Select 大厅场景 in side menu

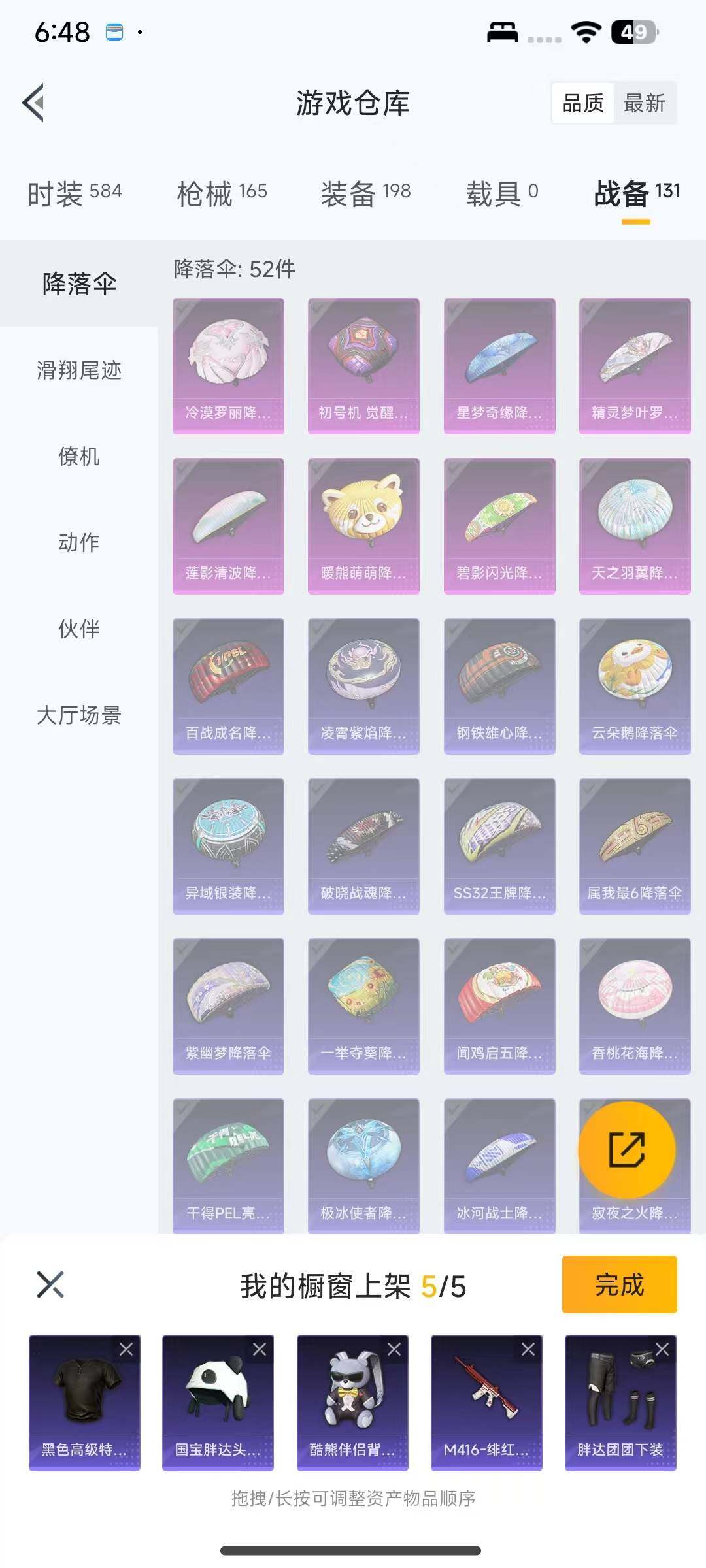click(x=79, y=715)
